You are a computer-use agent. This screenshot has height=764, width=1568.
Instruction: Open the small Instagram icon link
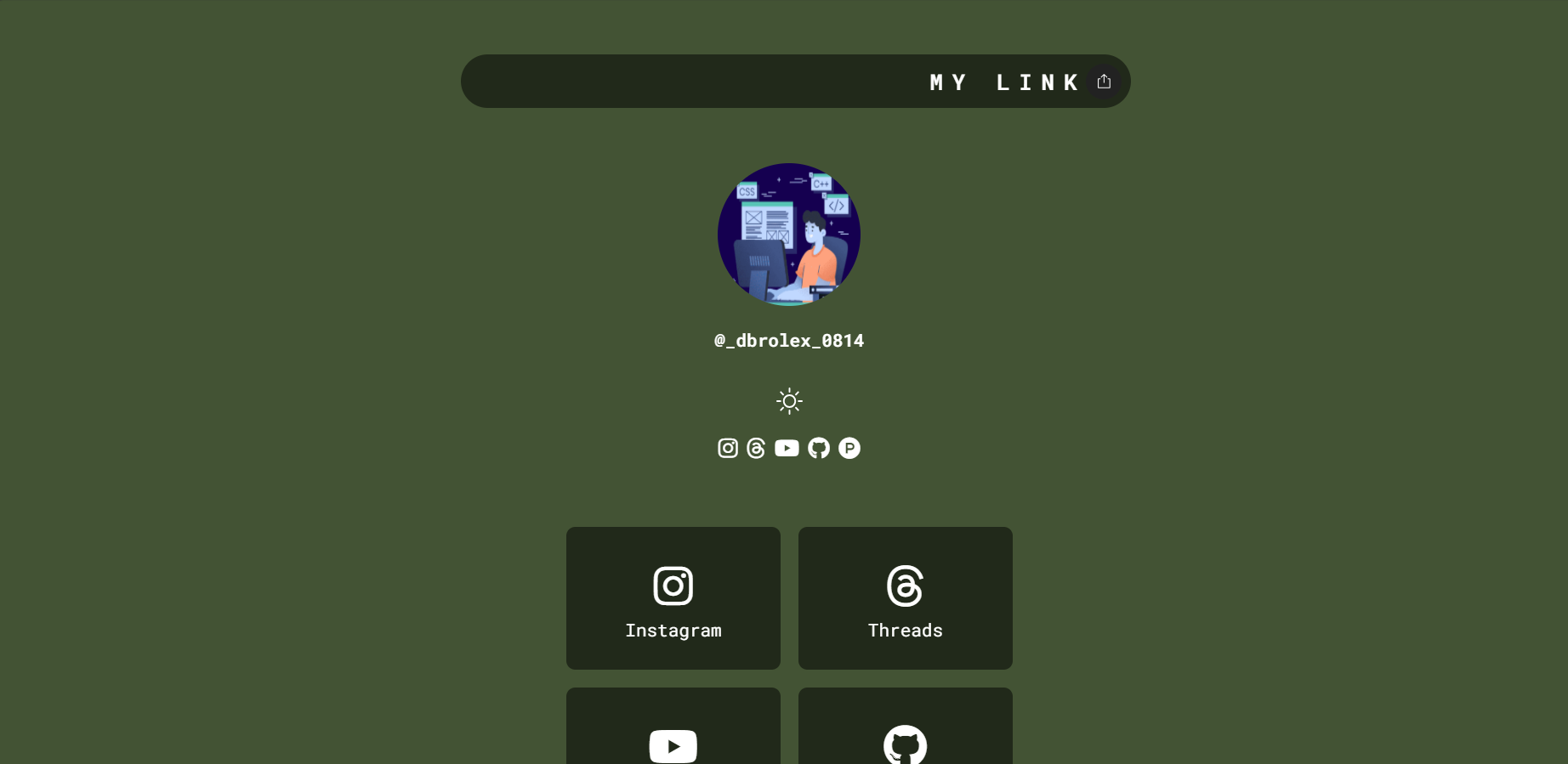click(728, 448)
